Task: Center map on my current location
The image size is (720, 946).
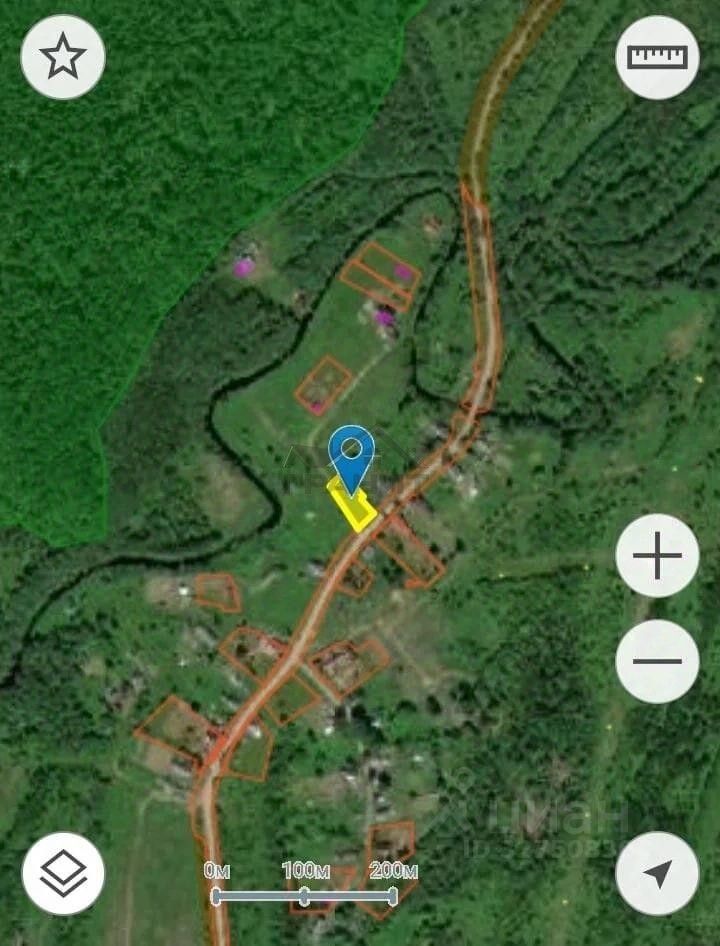Action: point(657,873)
